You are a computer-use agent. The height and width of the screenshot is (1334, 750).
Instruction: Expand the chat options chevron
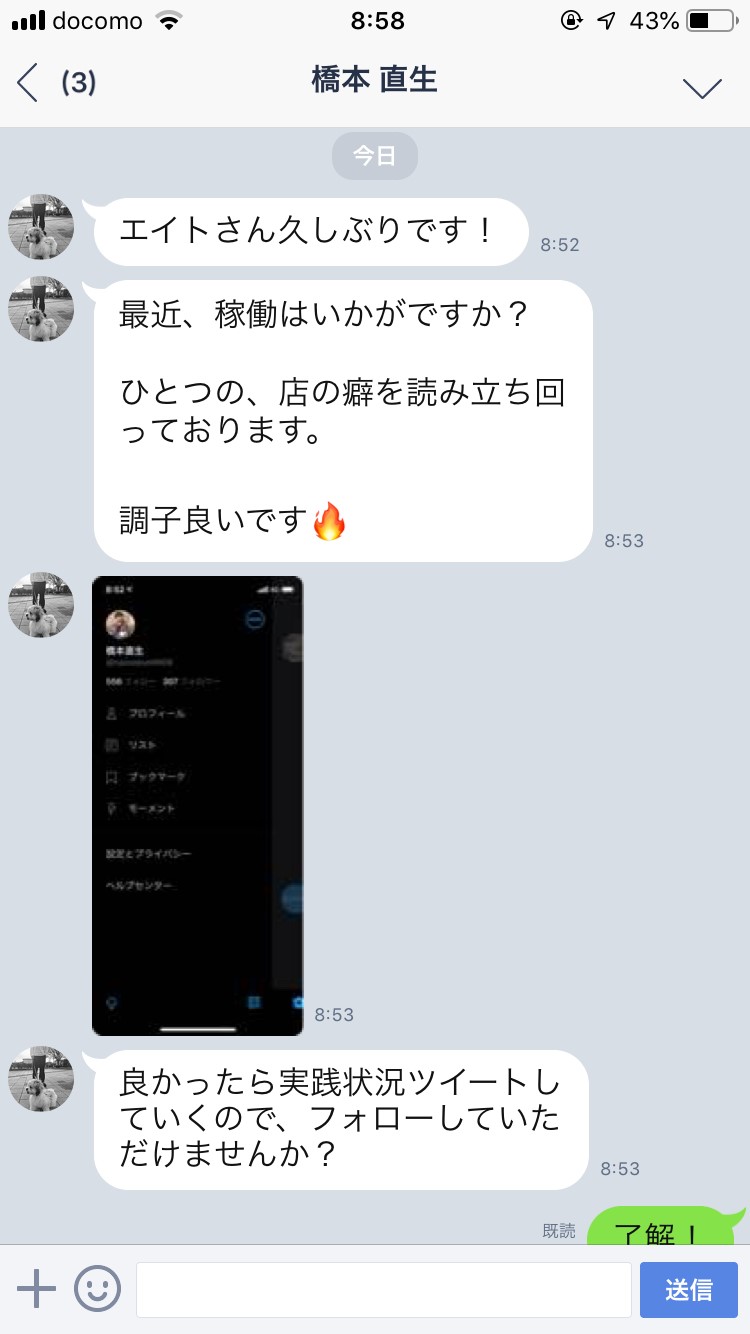tap(702, 87)
